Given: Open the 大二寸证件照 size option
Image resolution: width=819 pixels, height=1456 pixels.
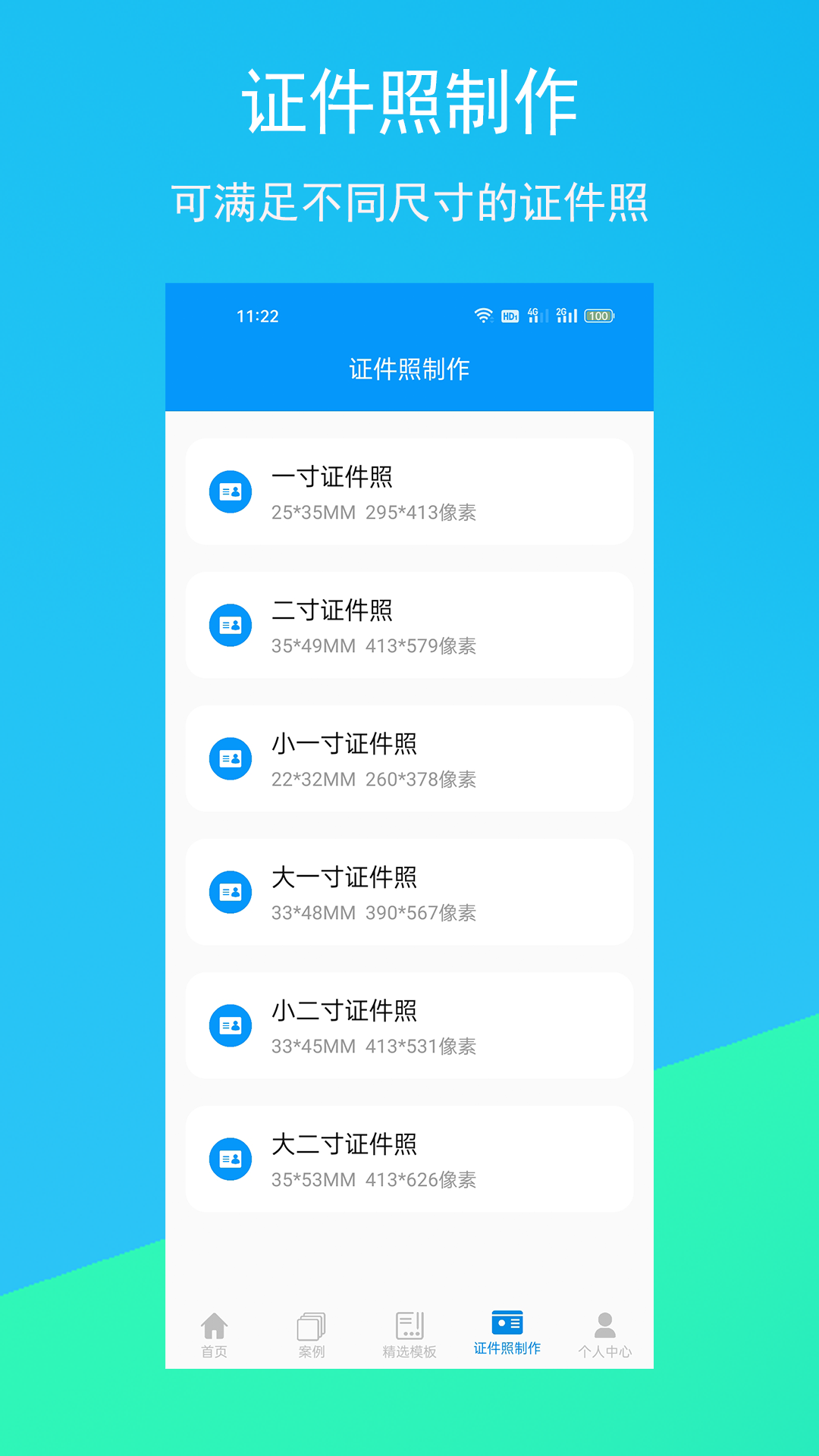Looking at the screenshot, I should [x=409, y=1159].
